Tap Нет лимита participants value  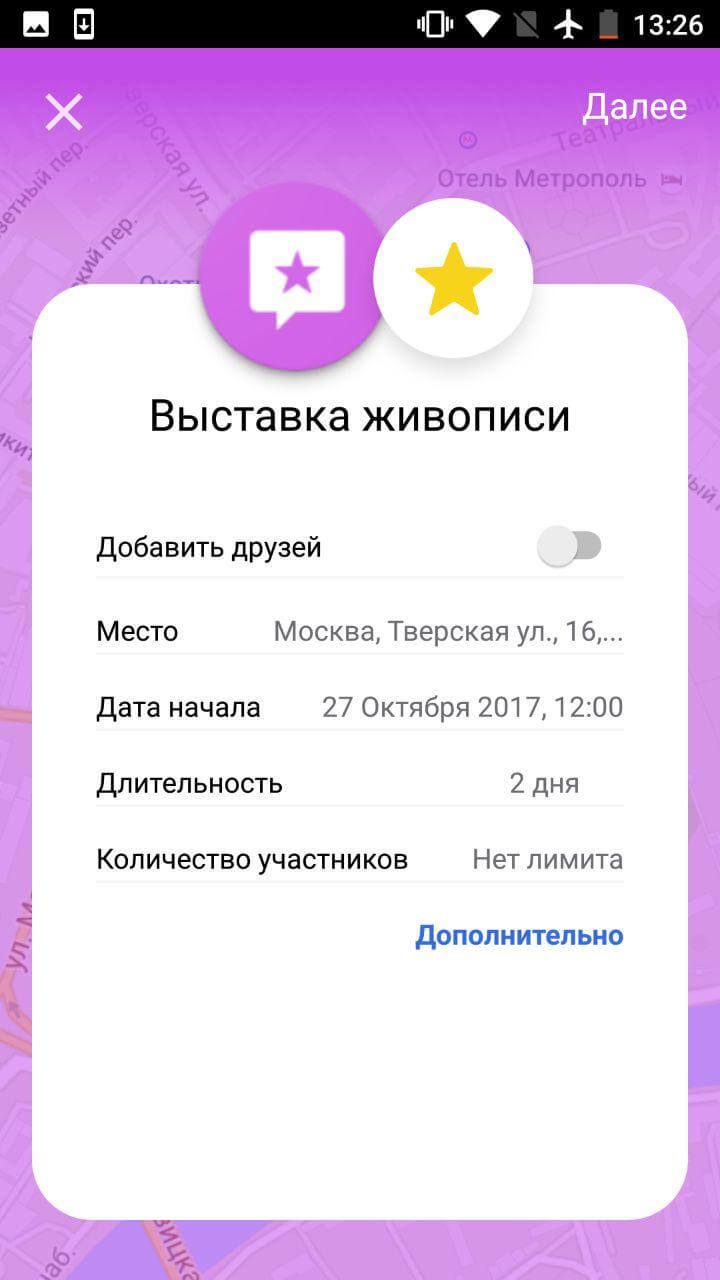(546, 858)
